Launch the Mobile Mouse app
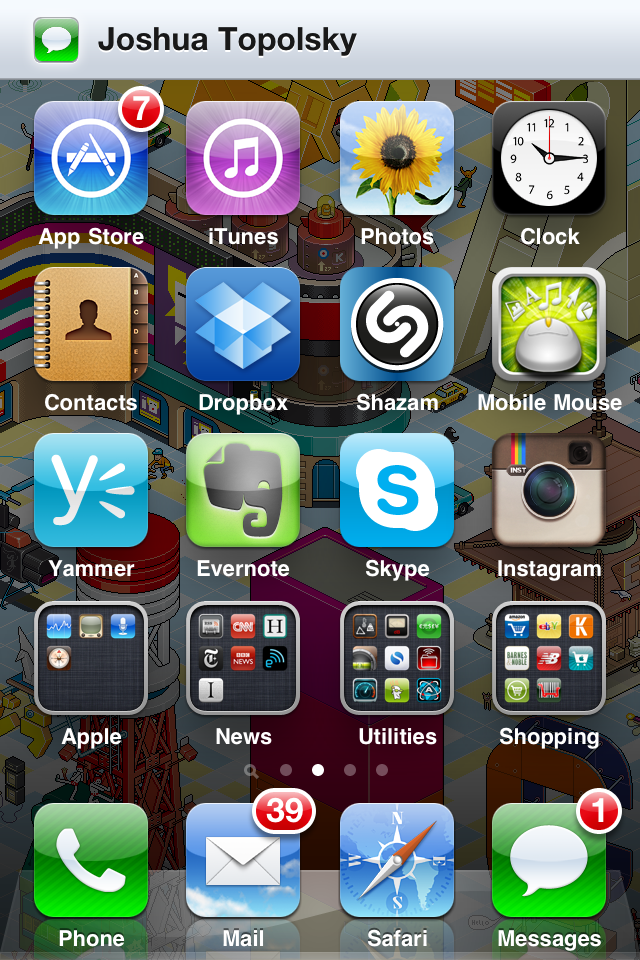This screenshot has width=640, height=960. click(x=549, y=324)
